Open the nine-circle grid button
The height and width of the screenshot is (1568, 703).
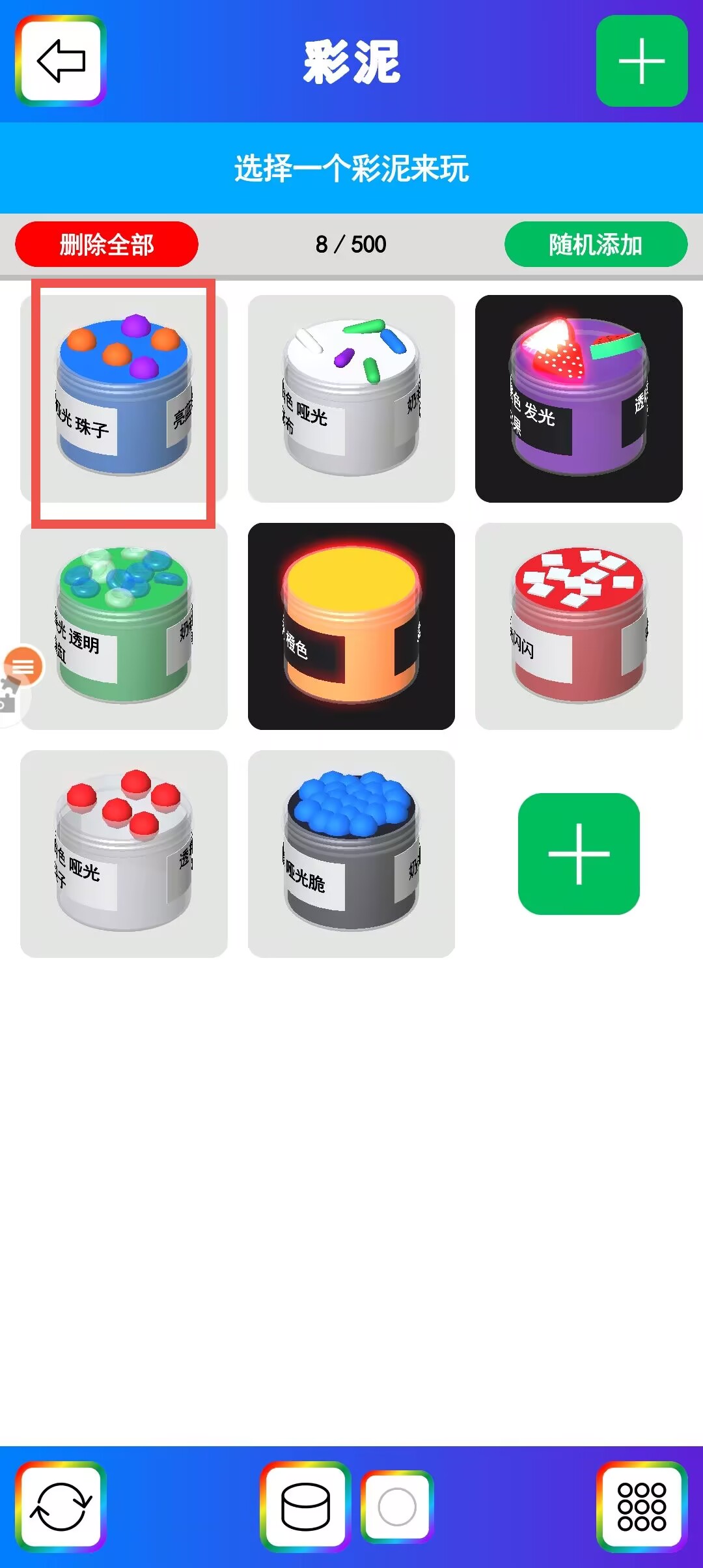642,1506
